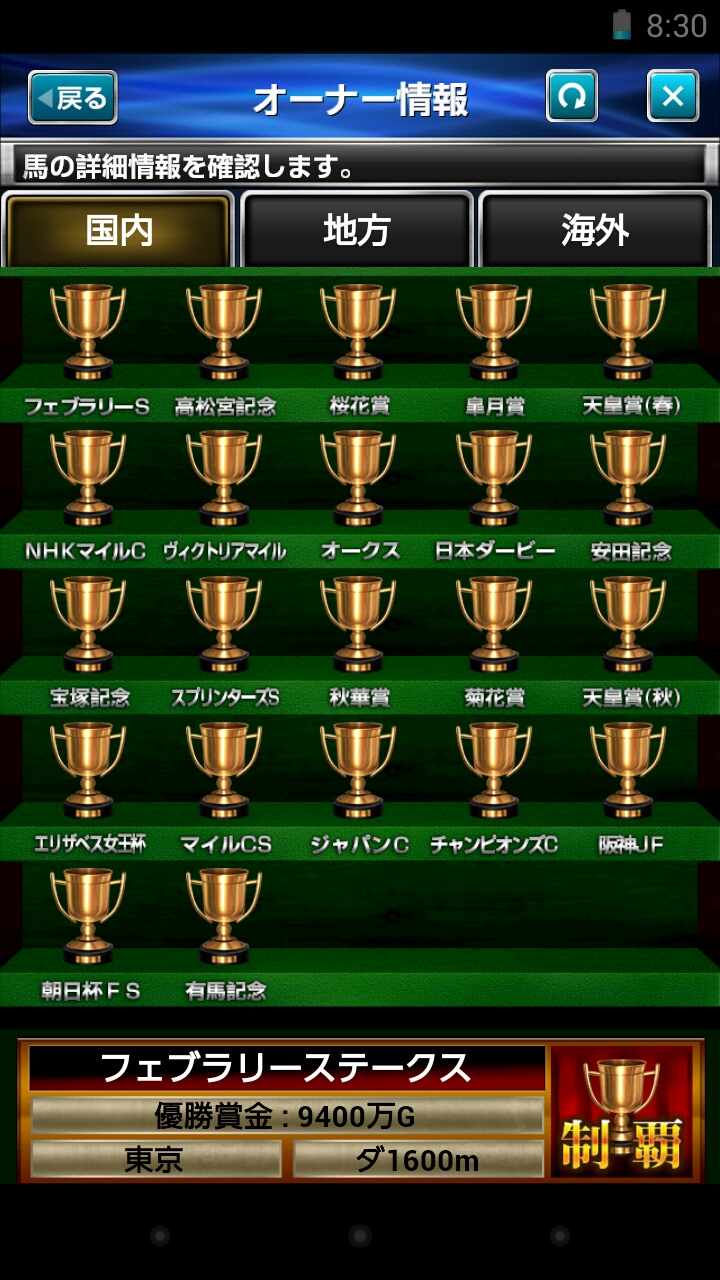Tap the 阪神JF trophy

pos(629,770)
